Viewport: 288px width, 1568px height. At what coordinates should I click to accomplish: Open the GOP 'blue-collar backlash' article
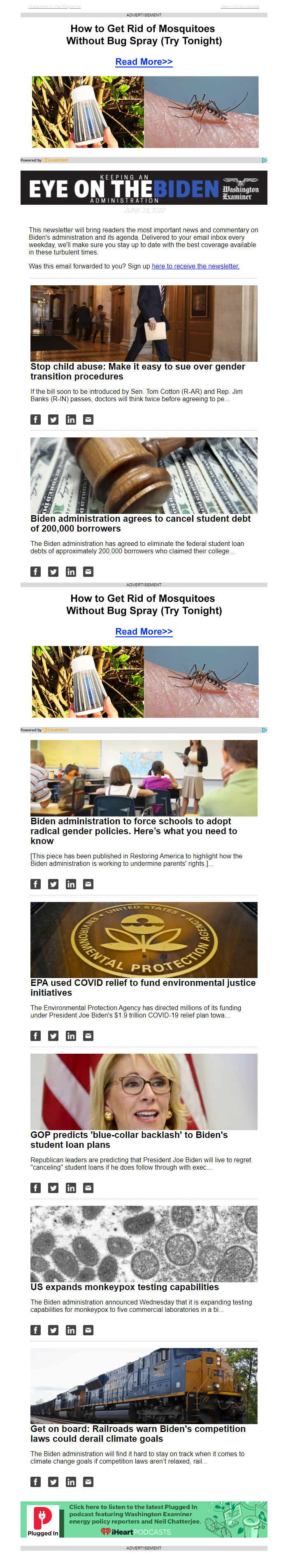pos(129,1140)
